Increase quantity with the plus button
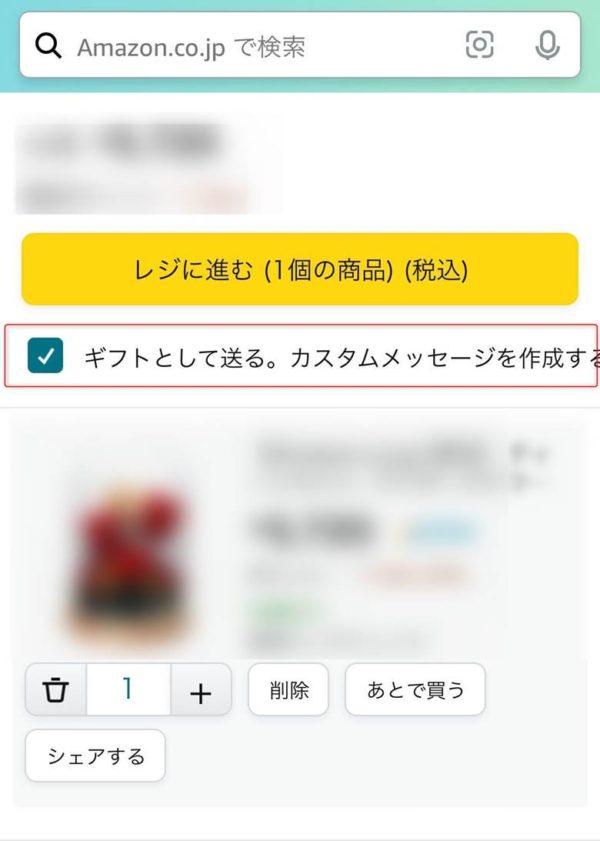This screenshot has height=841, width=600. tap(201, 690)
